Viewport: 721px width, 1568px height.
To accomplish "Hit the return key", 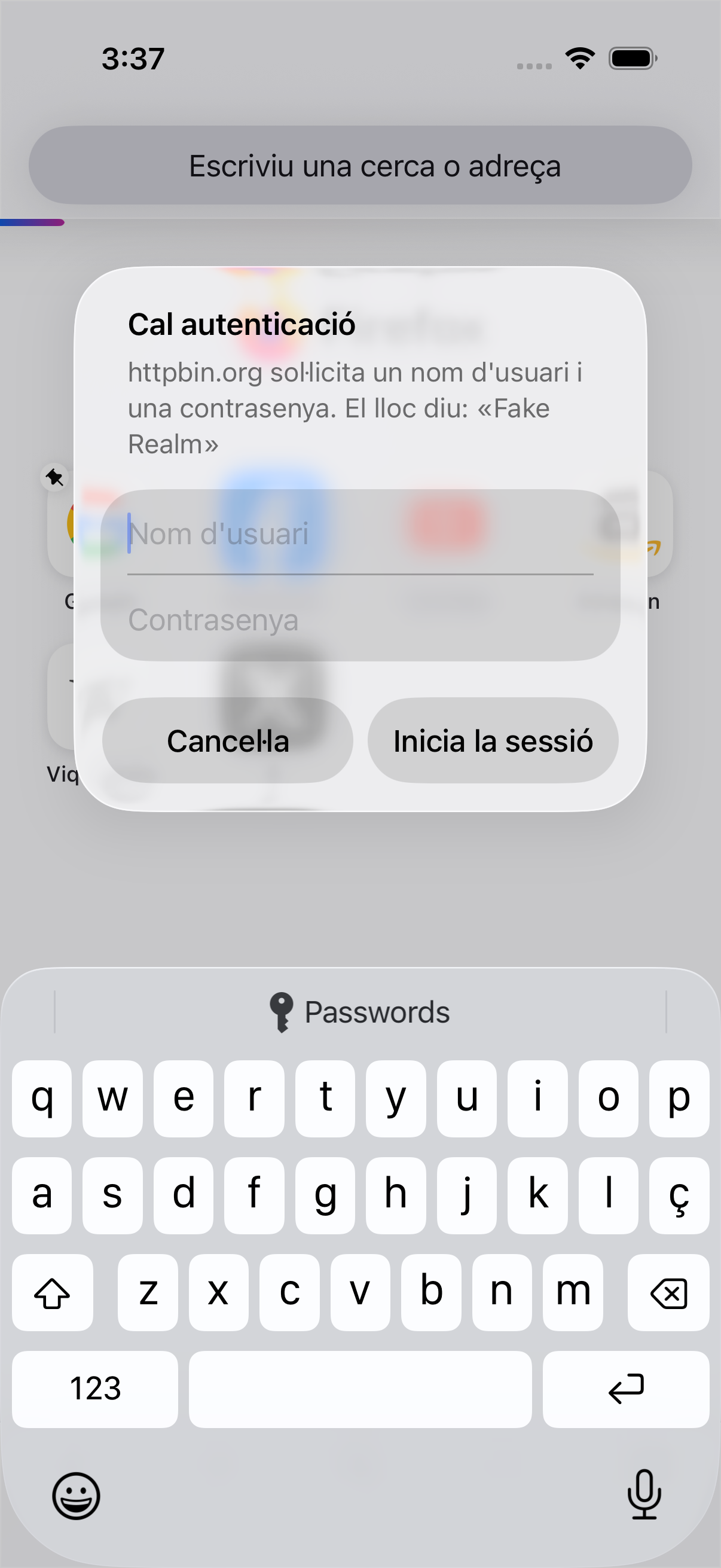I will (626, 1389).
